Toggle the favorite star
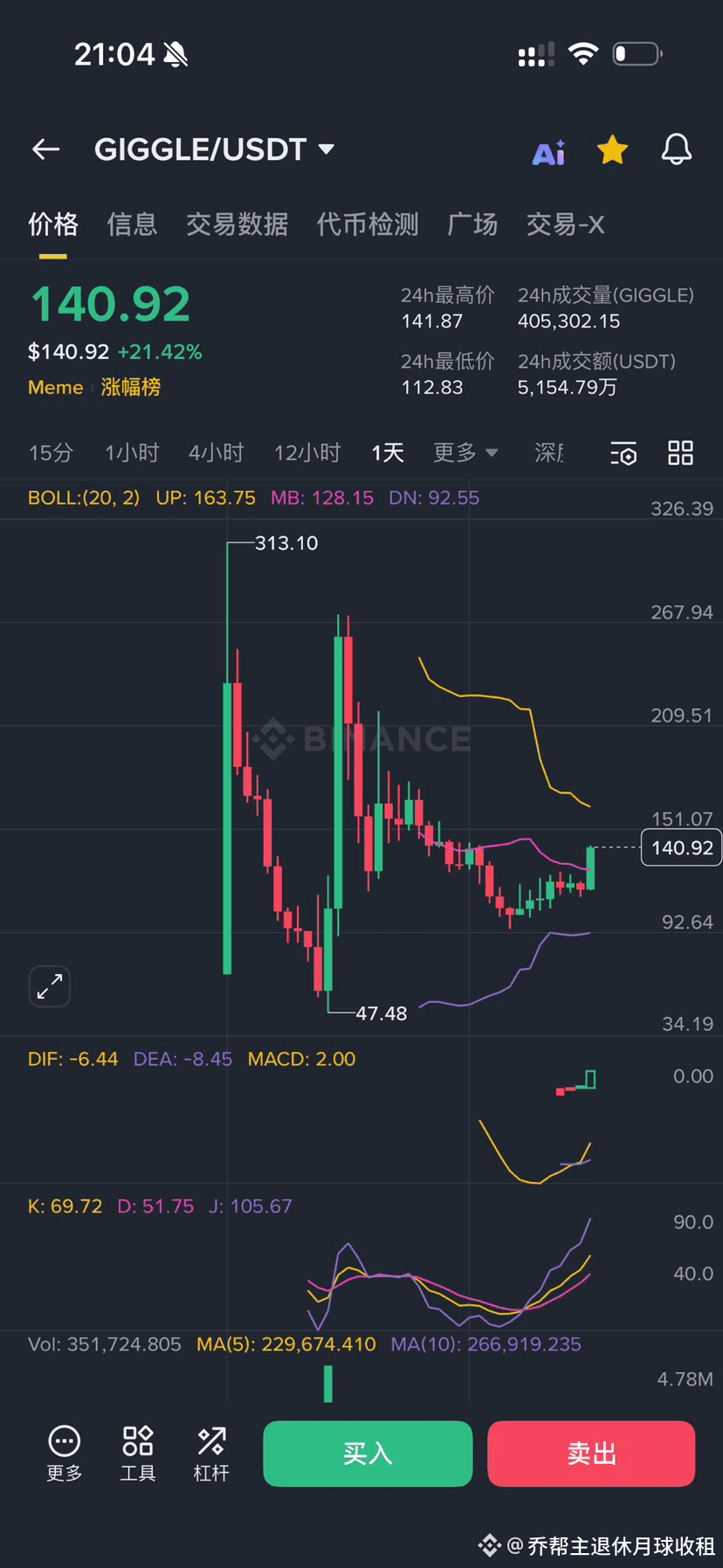723x1568 pixels. pos(612,150)
